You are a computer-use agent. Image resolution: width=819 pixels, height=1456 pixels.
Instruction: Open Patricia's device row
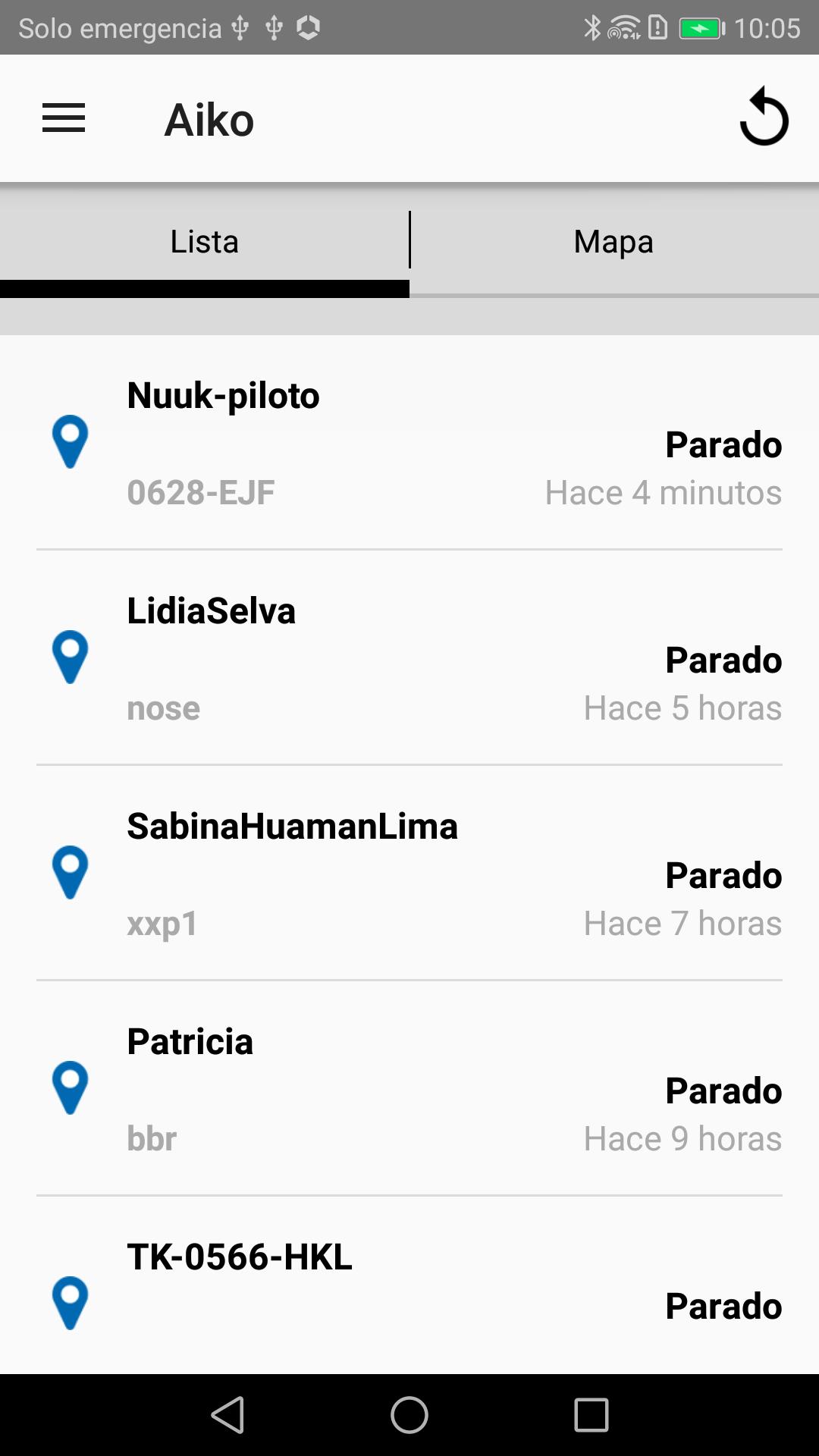409,1088
